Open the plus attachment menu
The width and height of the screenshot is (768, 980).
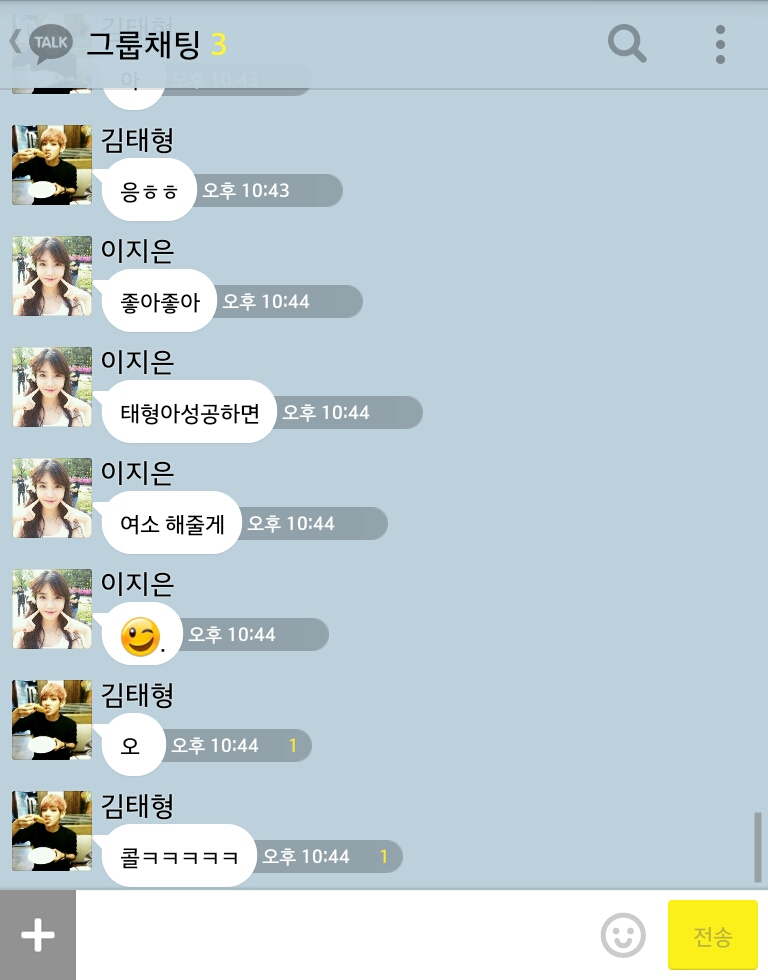(x=38, y=936)
